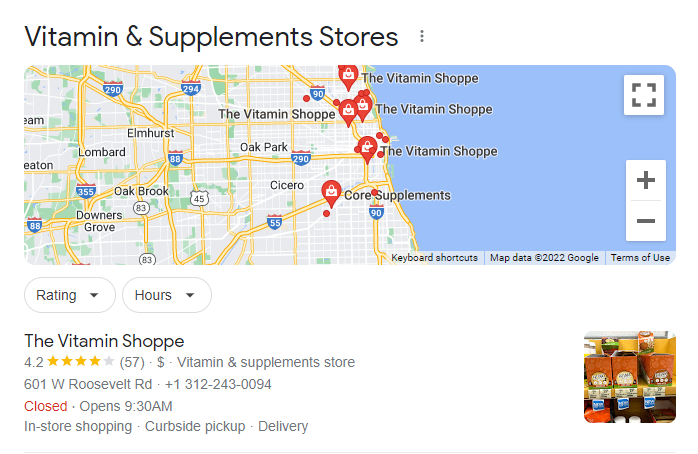Image resolution: width=698 pixels, height=454 pixels.
Task: Open the overflow menu beside the heading
Action: [x=422, y=37]
